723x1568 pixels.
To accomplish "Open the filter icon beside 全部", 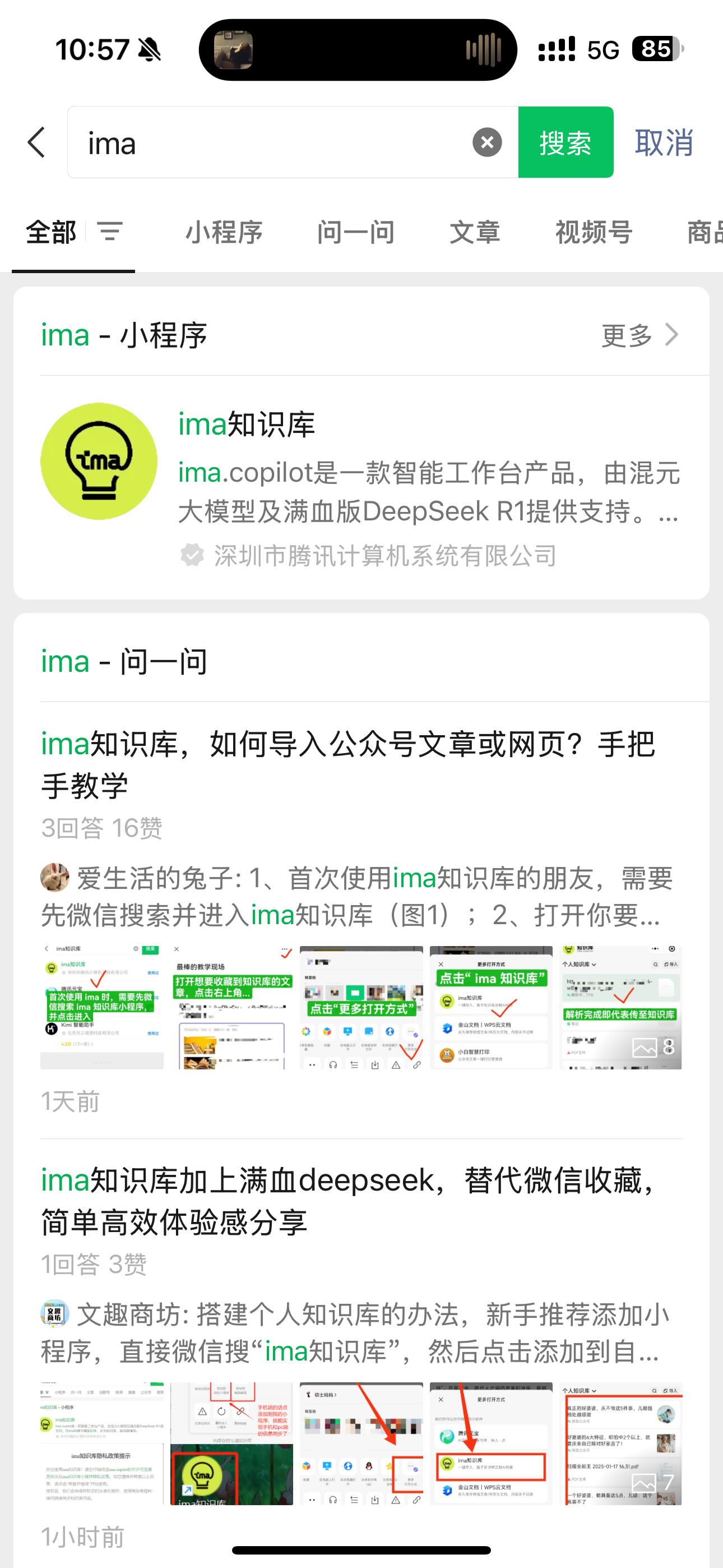I will click(x=110, y=232).
